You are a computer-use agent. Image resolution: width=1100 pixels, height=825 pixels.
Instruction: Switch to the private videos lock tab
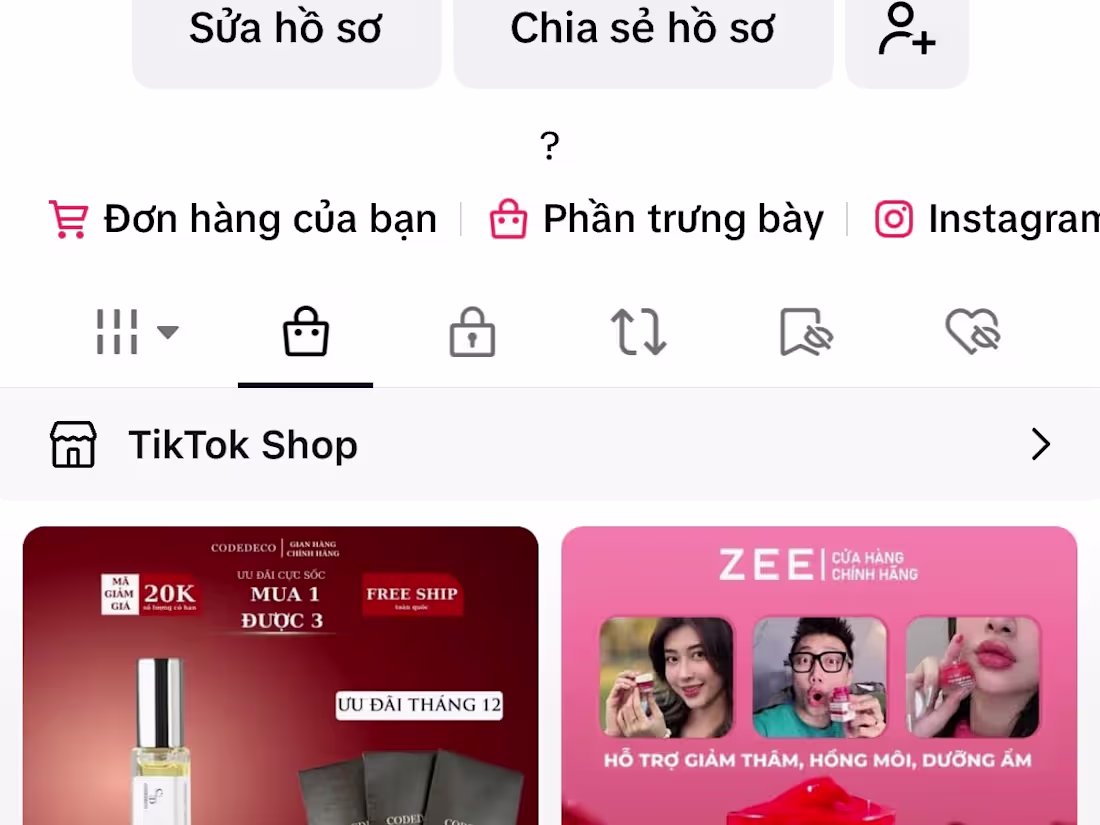coord(472,332)
